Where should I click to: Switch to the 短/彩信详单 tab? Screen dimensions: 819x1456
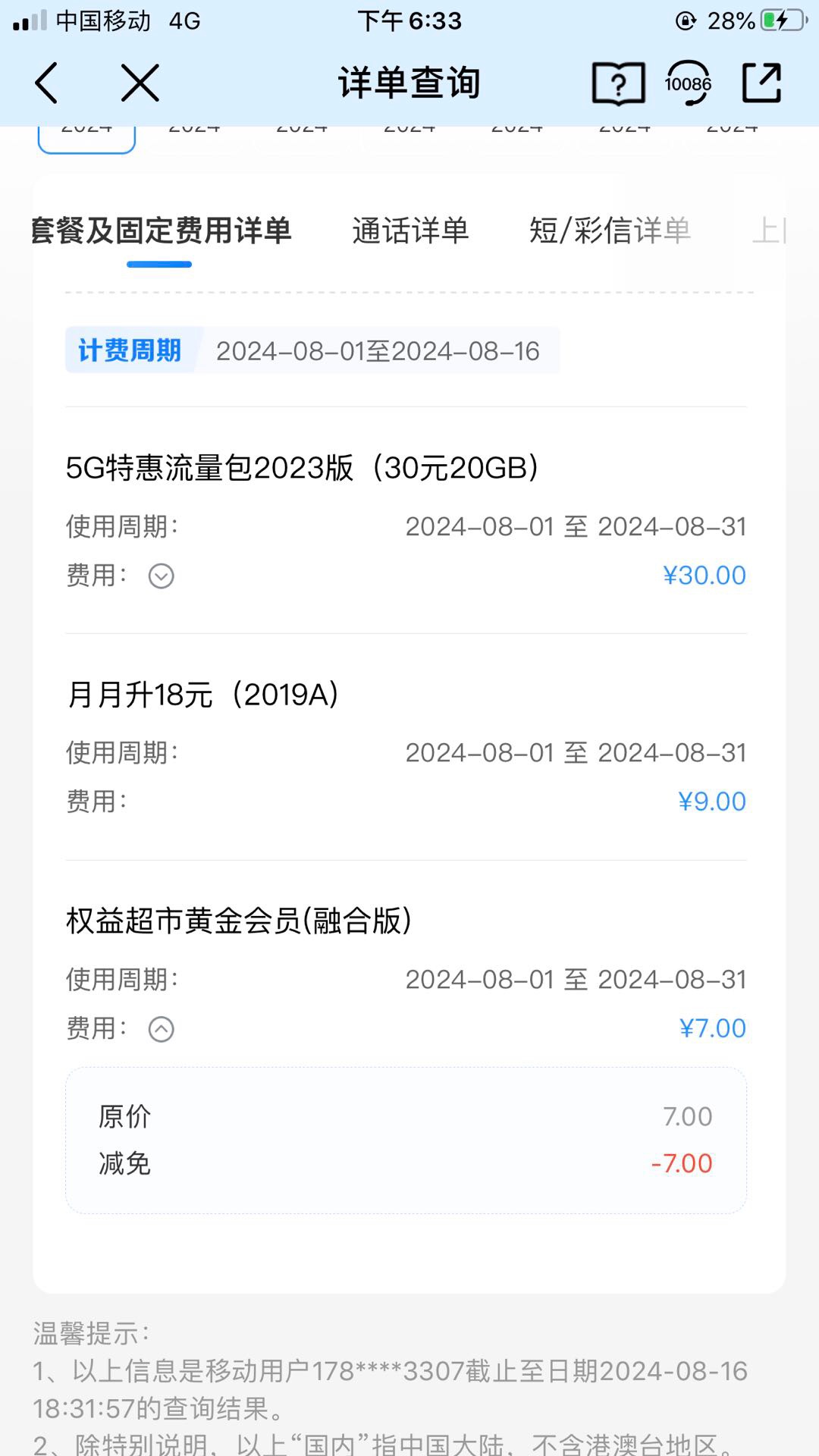[x=610, y=231]
